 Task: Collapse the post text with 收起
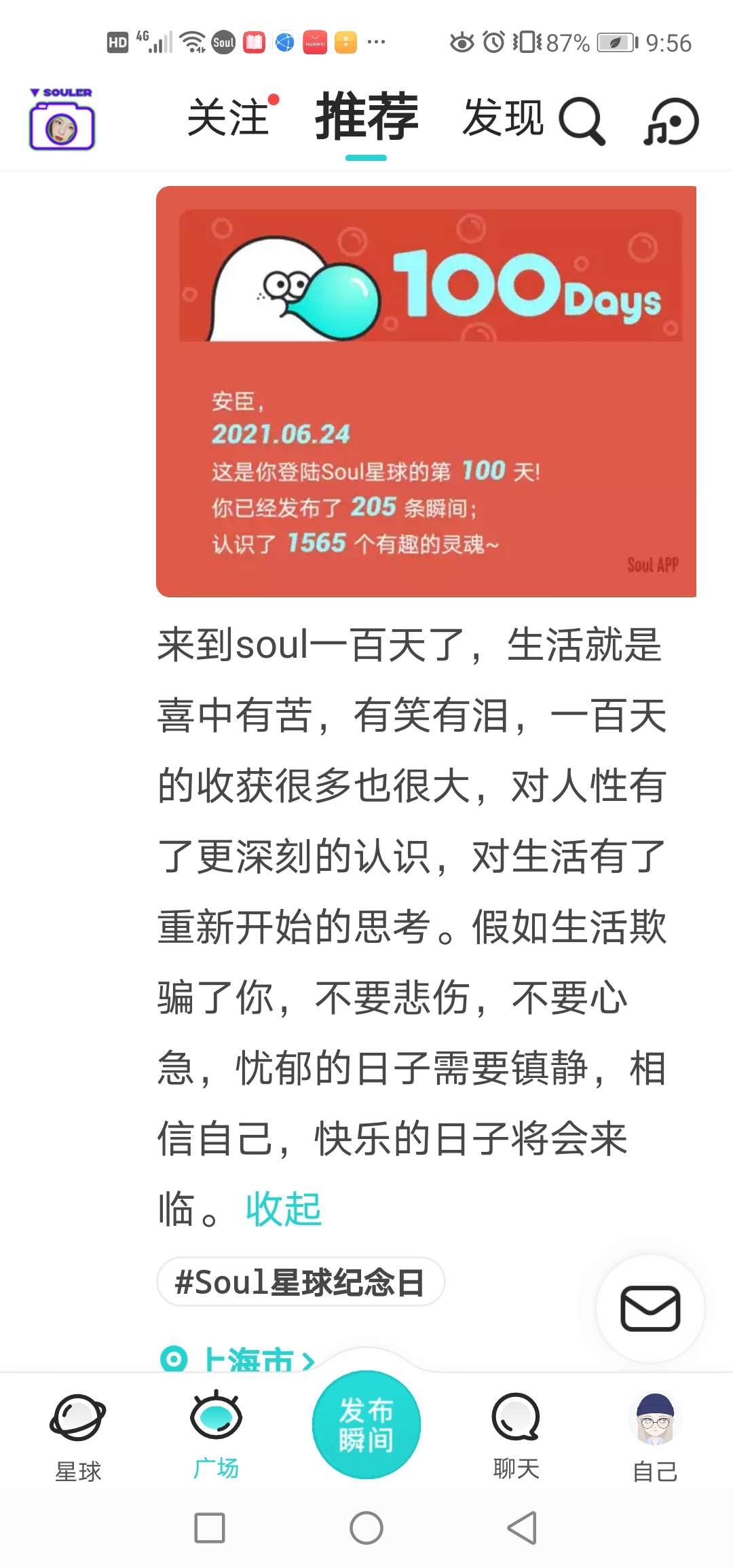[x=283, y=1209]
